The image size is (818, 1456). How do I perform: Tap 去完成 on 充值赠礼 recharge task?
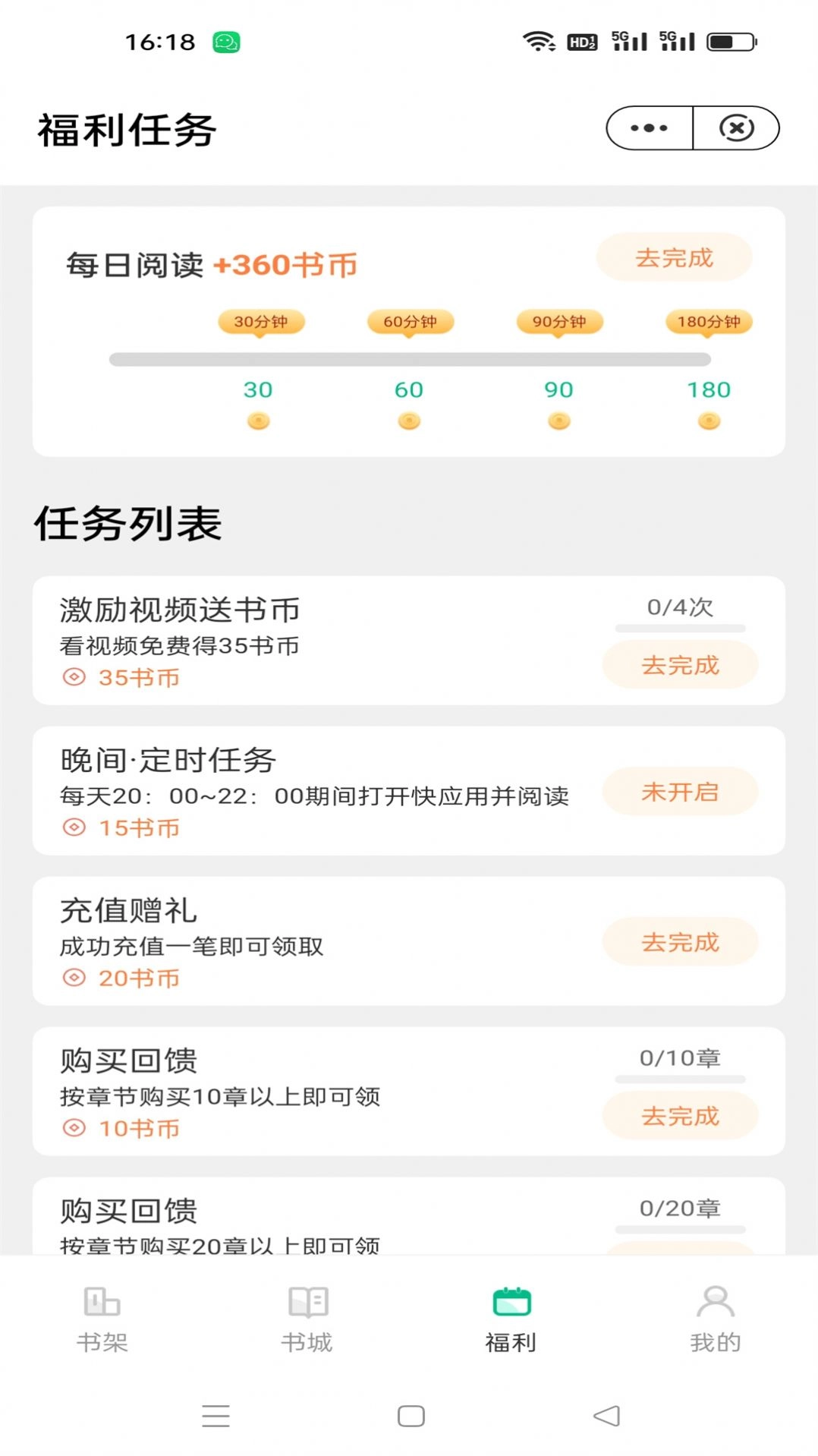point(679,941)
